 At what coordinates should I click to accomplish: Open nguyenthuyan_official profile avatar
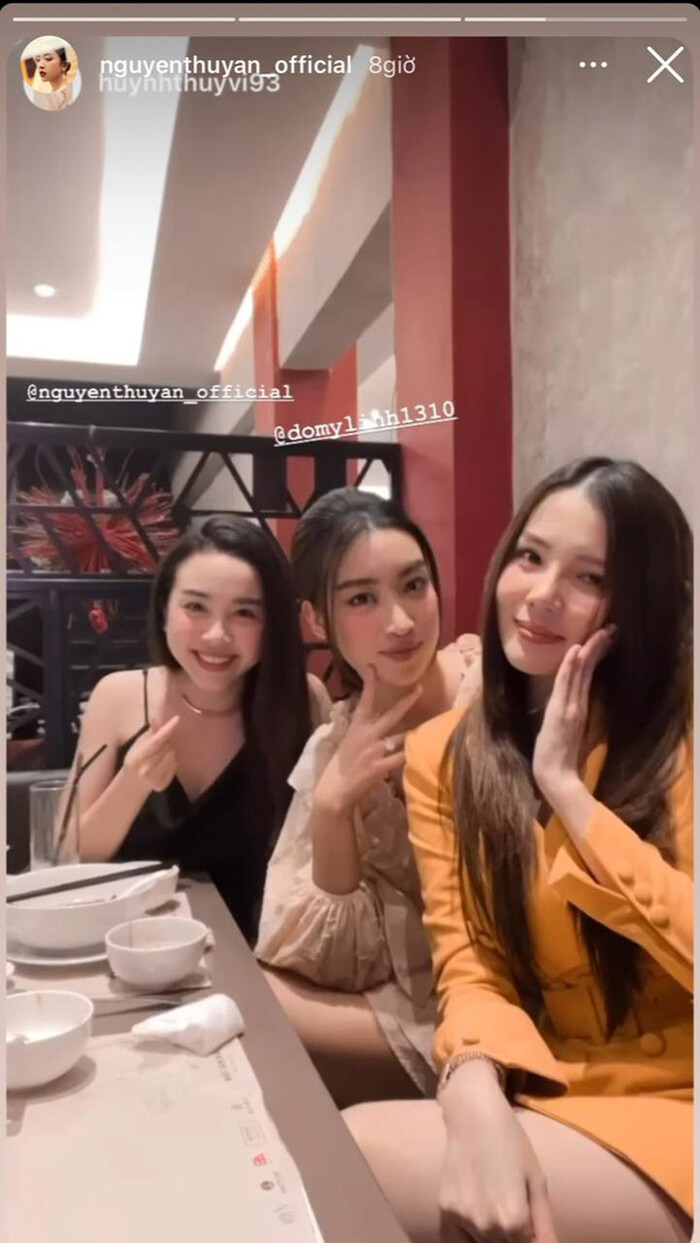(x=51, y=72)
